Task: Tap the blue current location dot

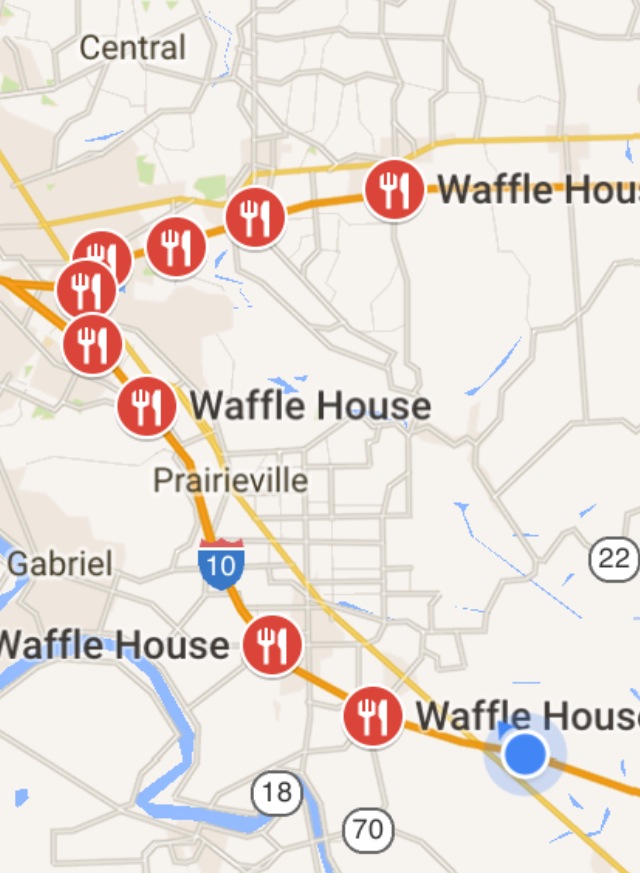Action: click(x=524, y=753)
